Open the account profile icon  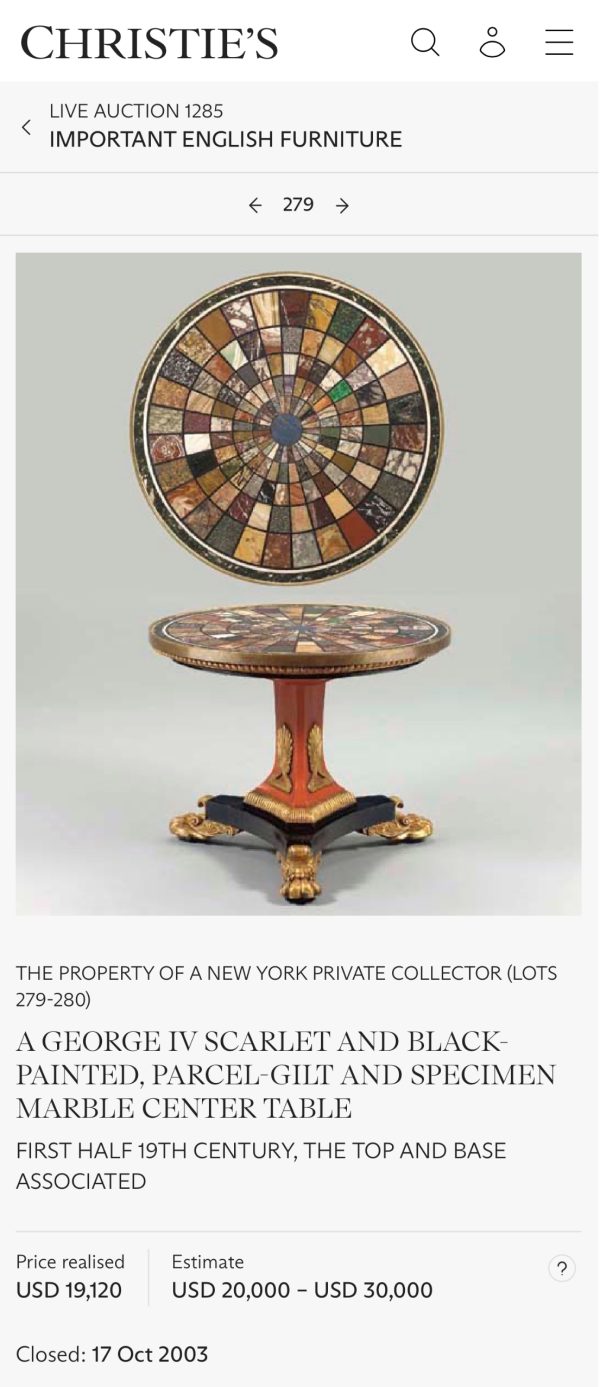pos(492,42)
